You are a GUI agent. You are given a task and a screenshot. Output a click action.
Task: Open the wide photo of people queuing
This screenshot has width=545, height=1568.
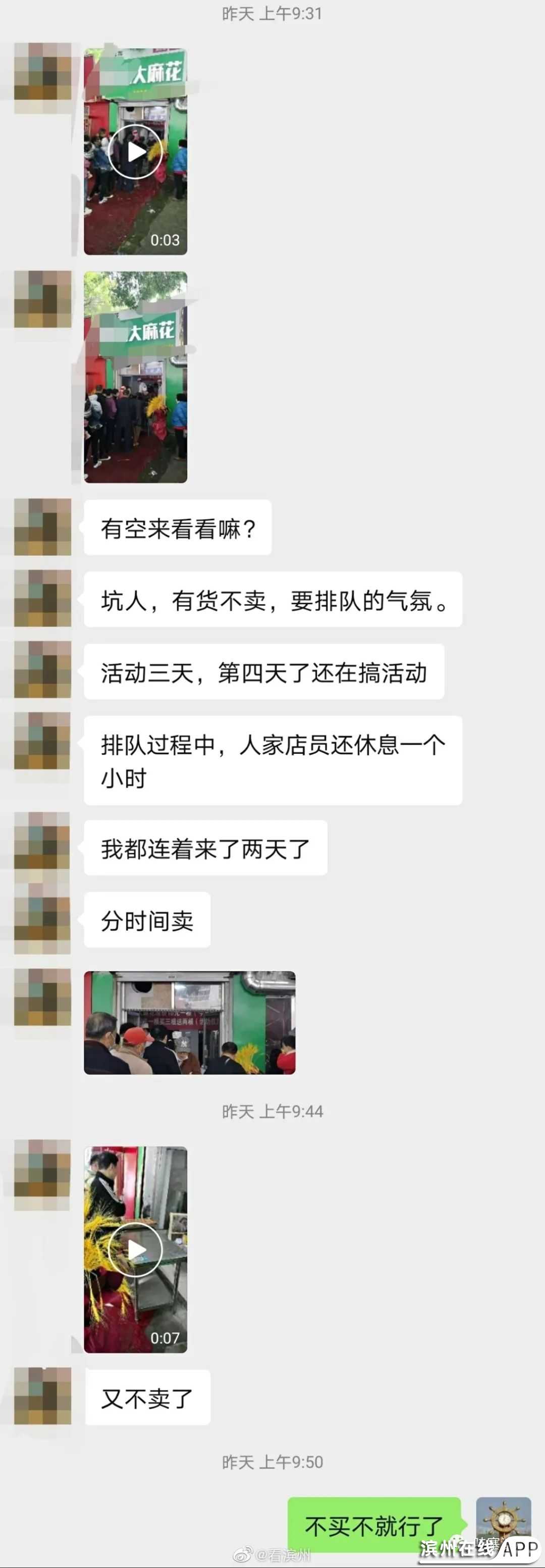[189, 1023]
